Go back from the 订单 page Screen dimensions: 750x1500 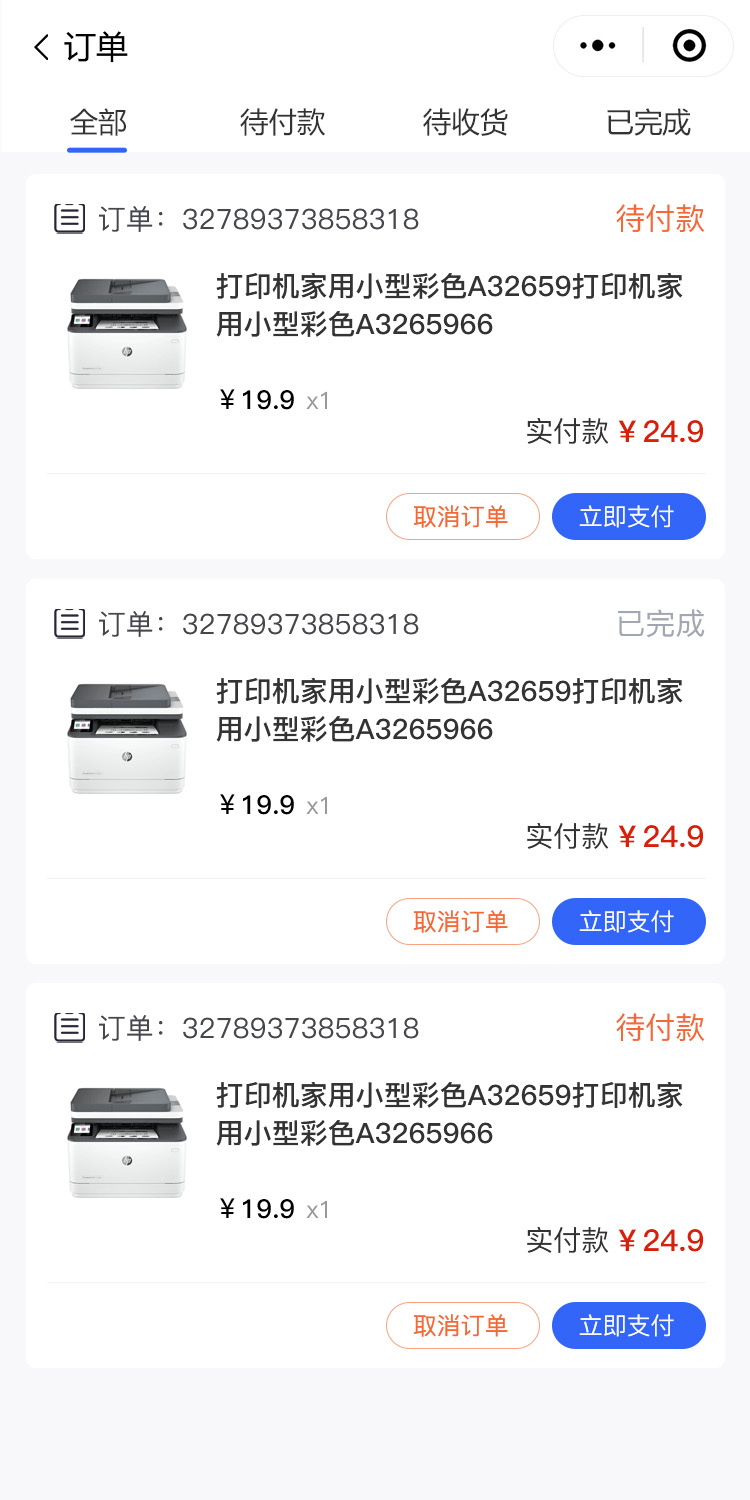[x=41, y=47]
